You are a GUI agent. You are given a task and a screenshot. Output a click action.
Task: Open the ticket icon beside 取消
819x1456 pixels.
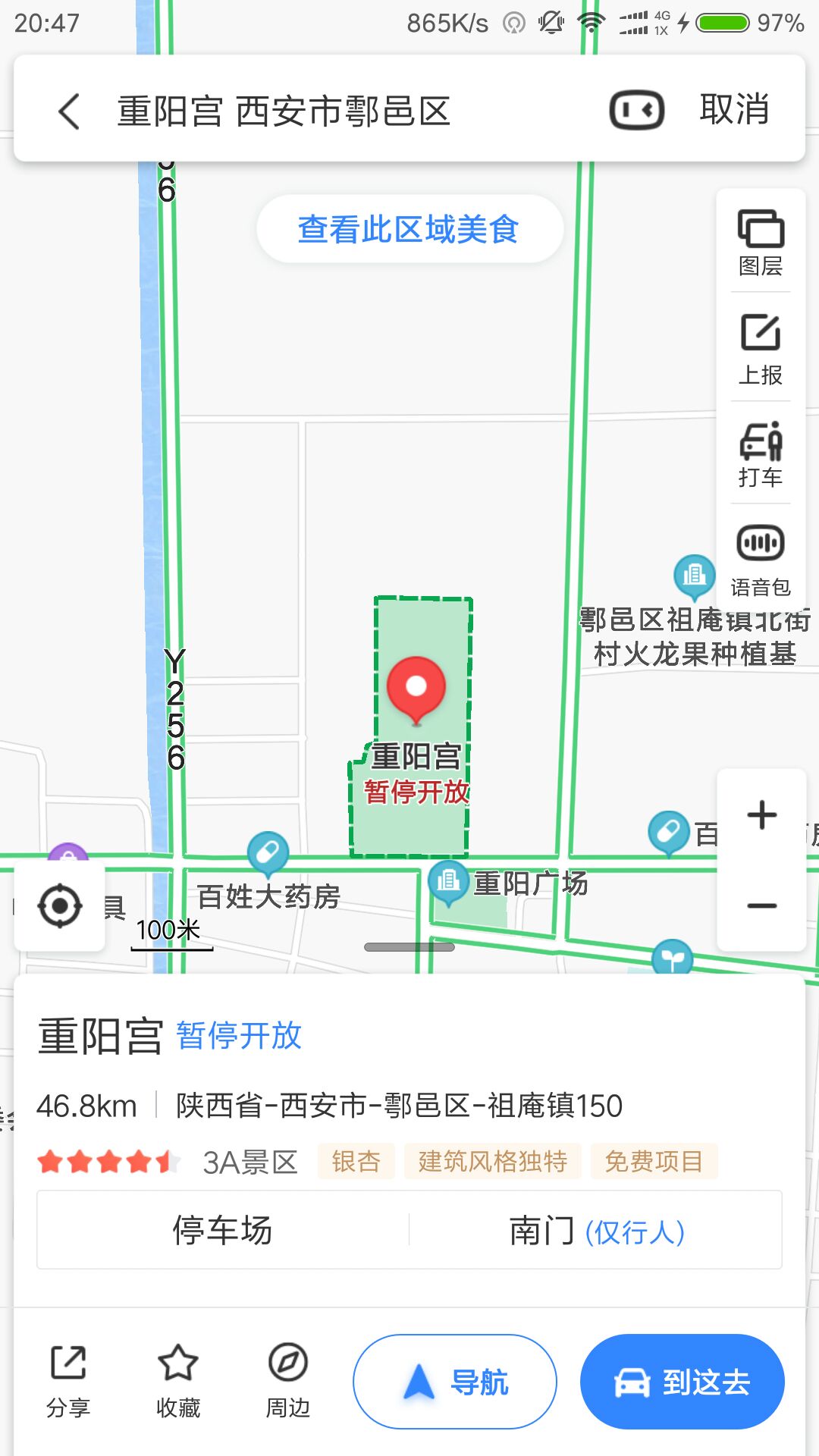pos(636,111)
